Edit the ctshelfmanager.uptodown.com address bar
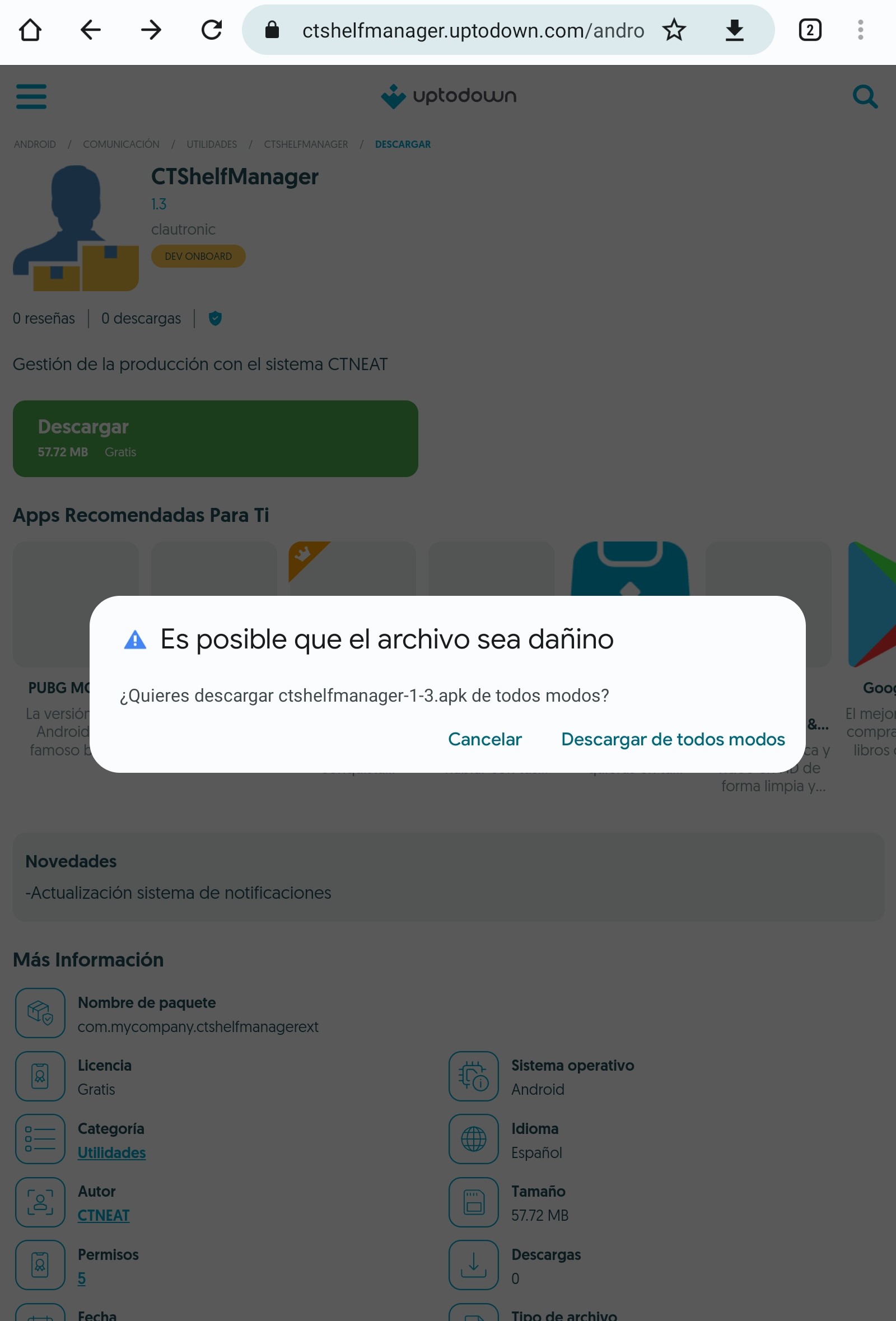896x1321 pixels. click(472, 30)
